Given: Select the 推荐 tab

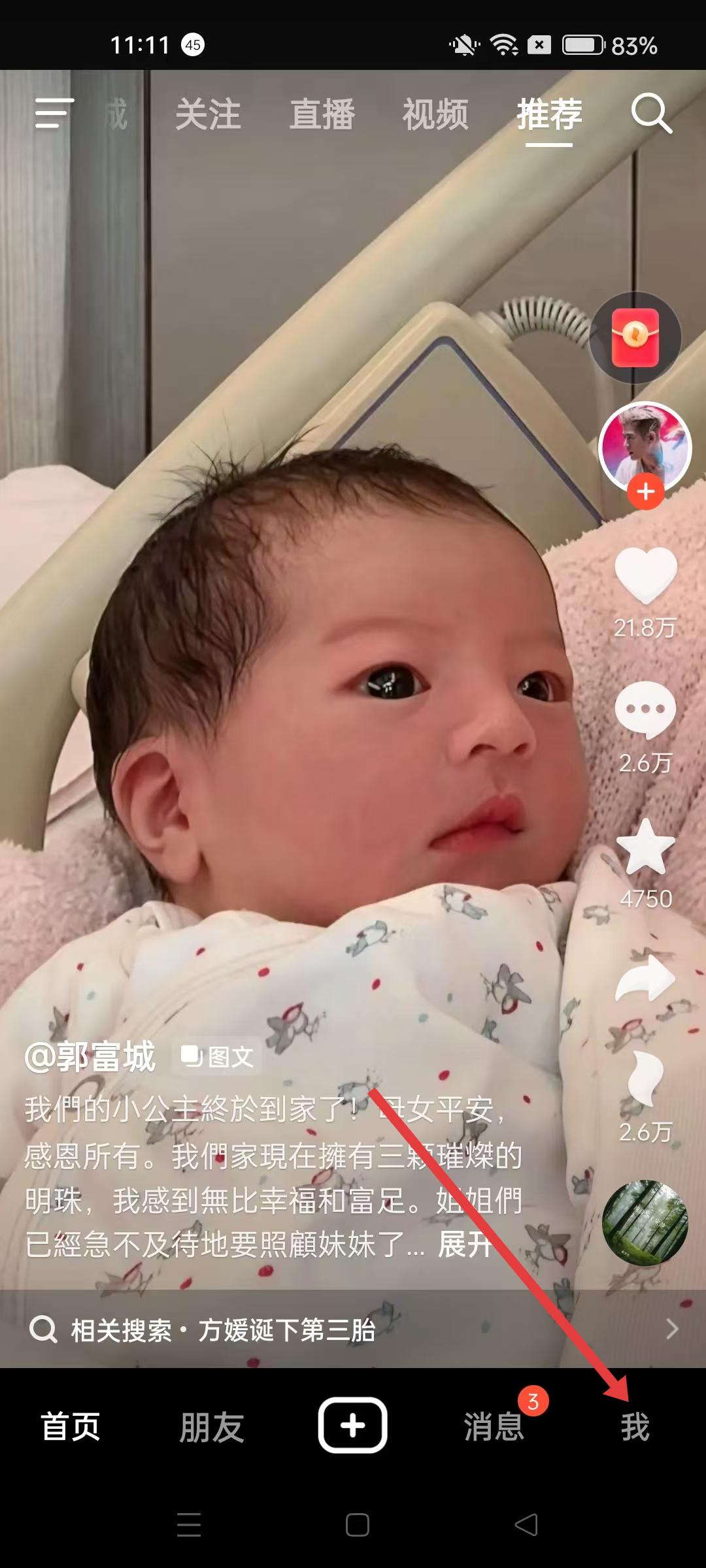Looking at the screenshot, I should click(549, 115).
